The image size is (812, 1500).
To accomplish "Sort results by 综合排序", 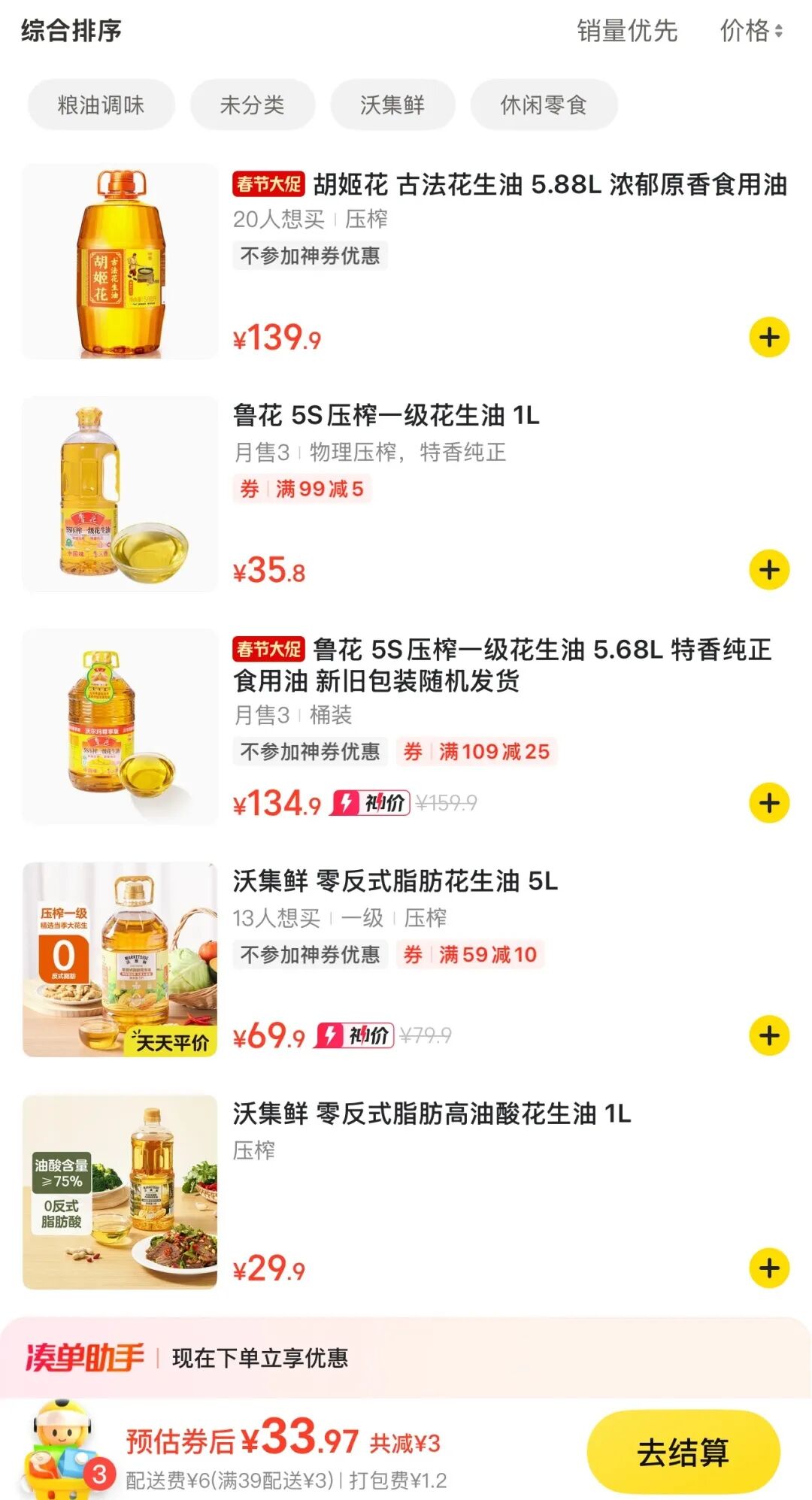I will [x=71, y=31].
